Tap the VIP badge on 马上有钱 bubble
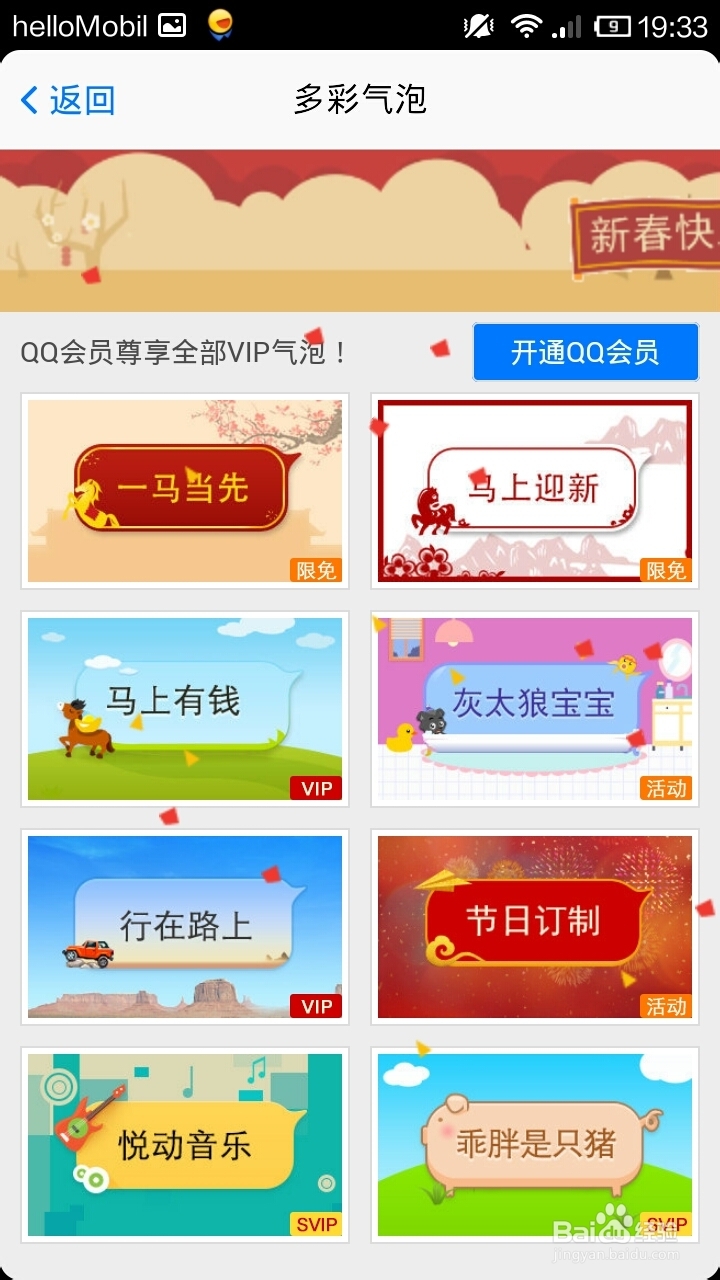Viewport: 720px width, 1280px height. click(x=316, y=788)
